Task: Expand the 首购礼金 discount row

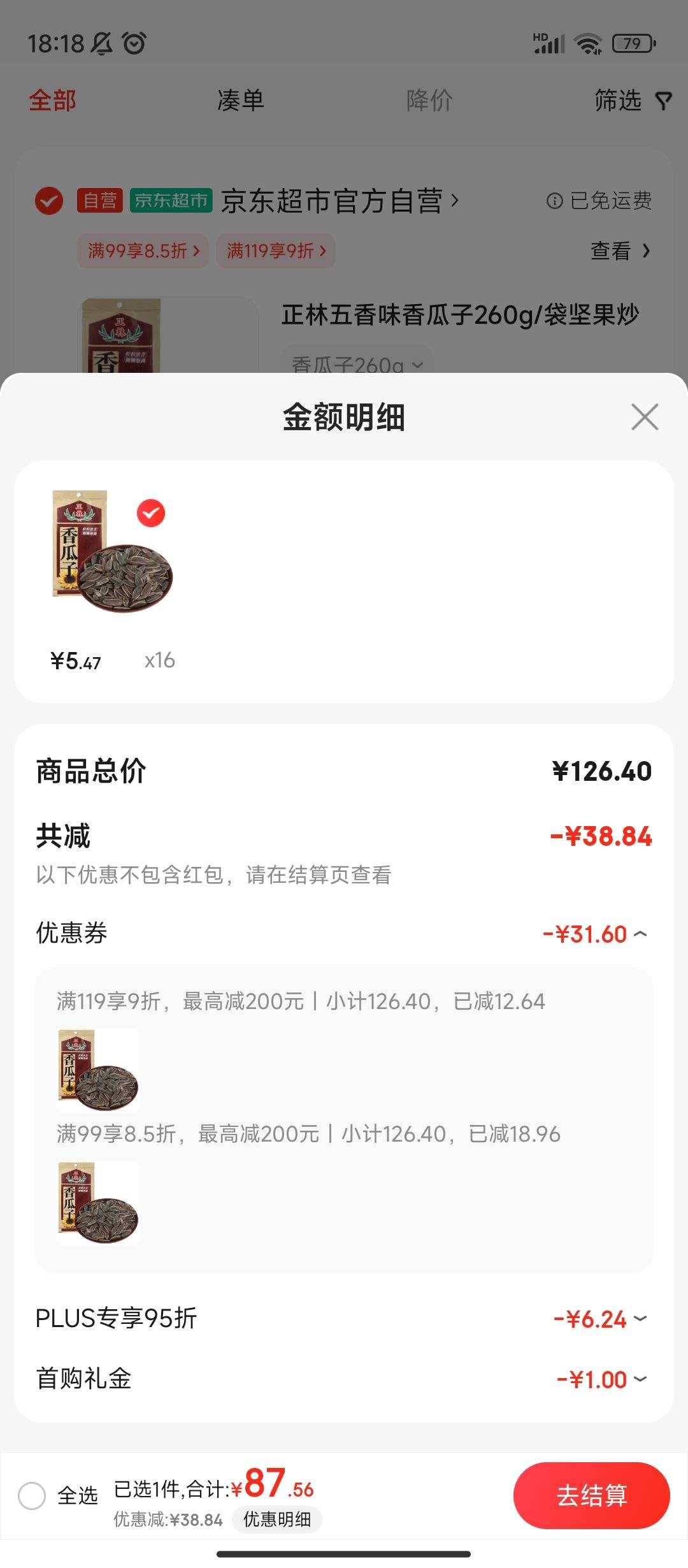Action: tap(643, 1379)
